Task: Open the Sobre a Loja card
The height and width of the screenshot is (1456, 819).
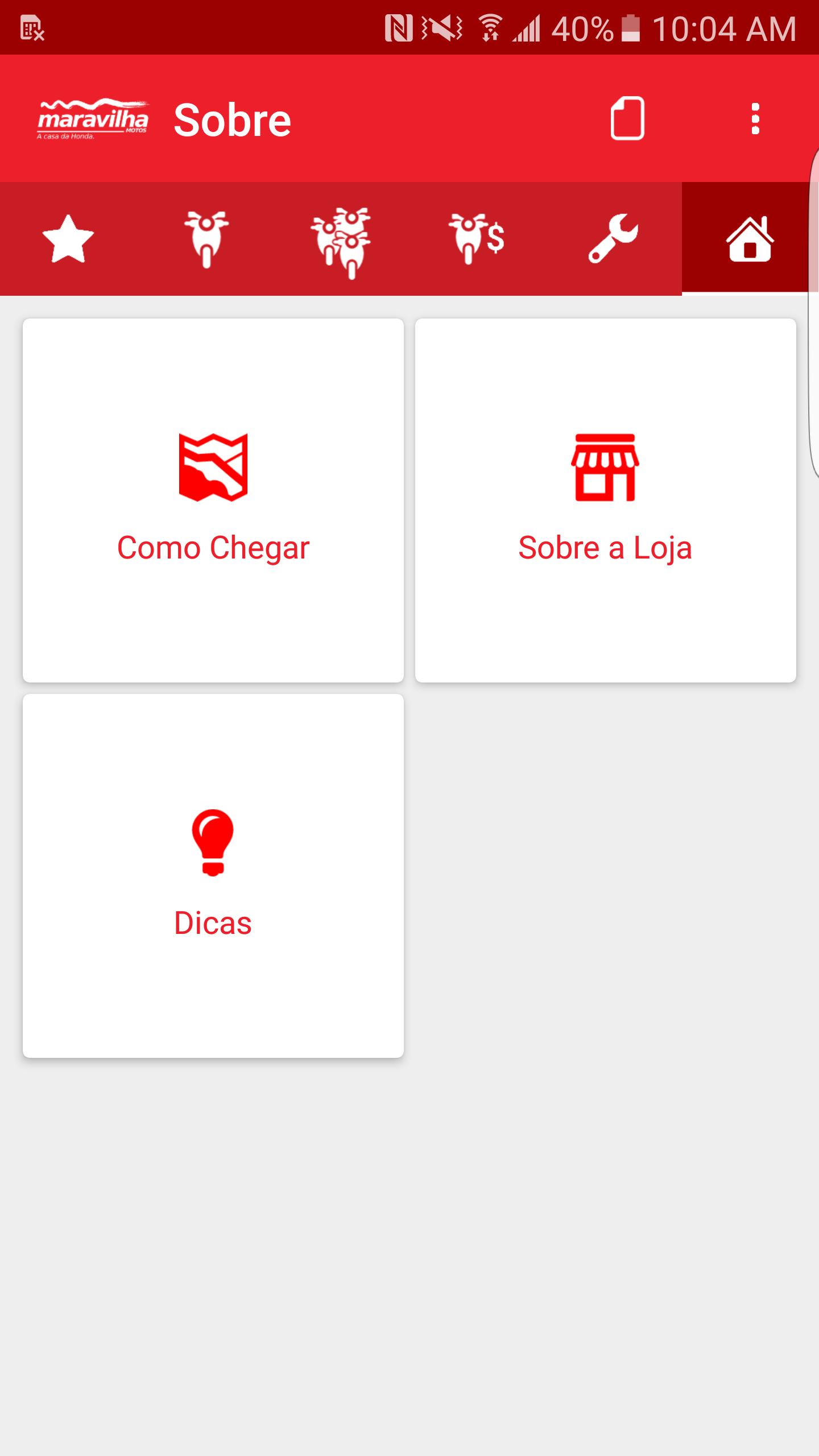Action: [x=606, y=500]
